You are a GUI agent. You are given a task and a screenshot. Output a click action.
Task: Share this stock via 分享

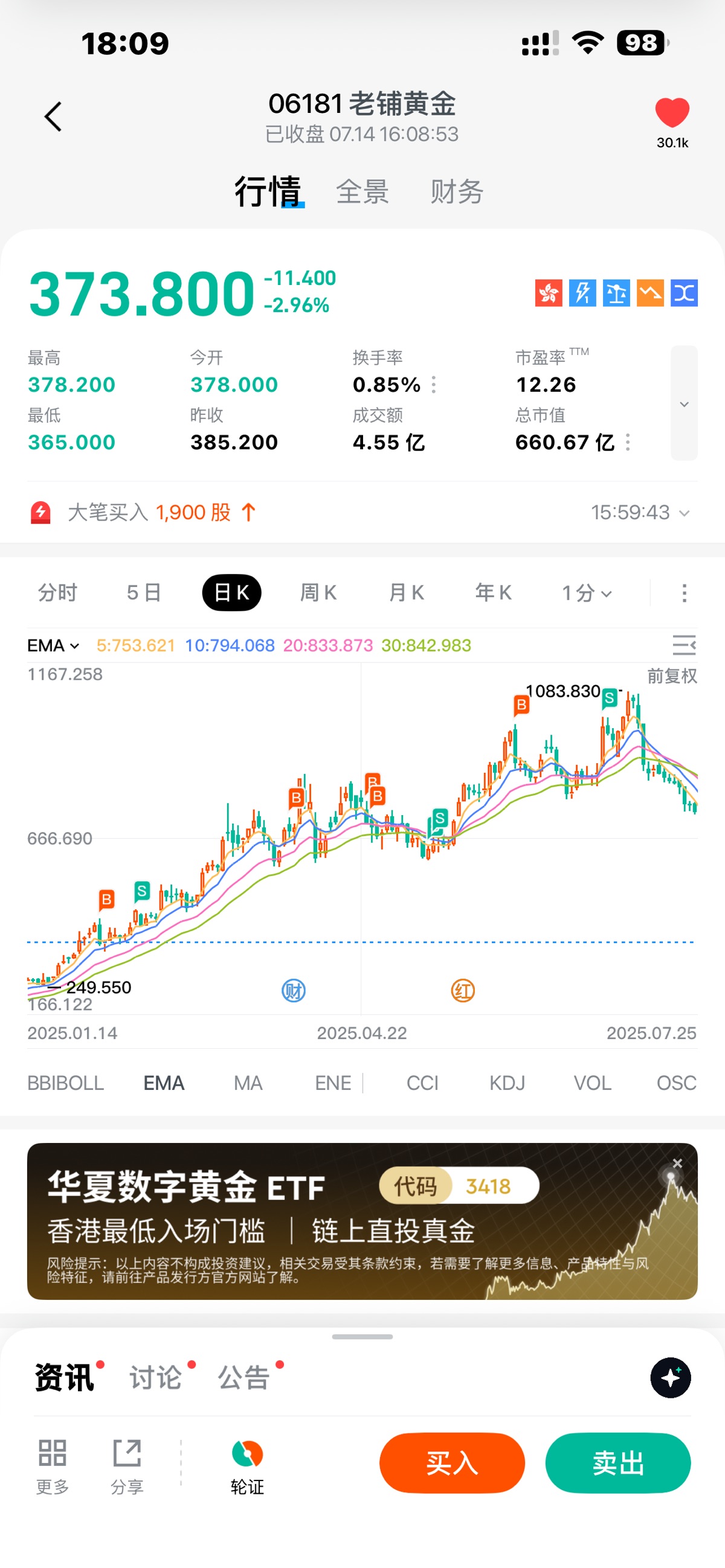[127, 1467]
